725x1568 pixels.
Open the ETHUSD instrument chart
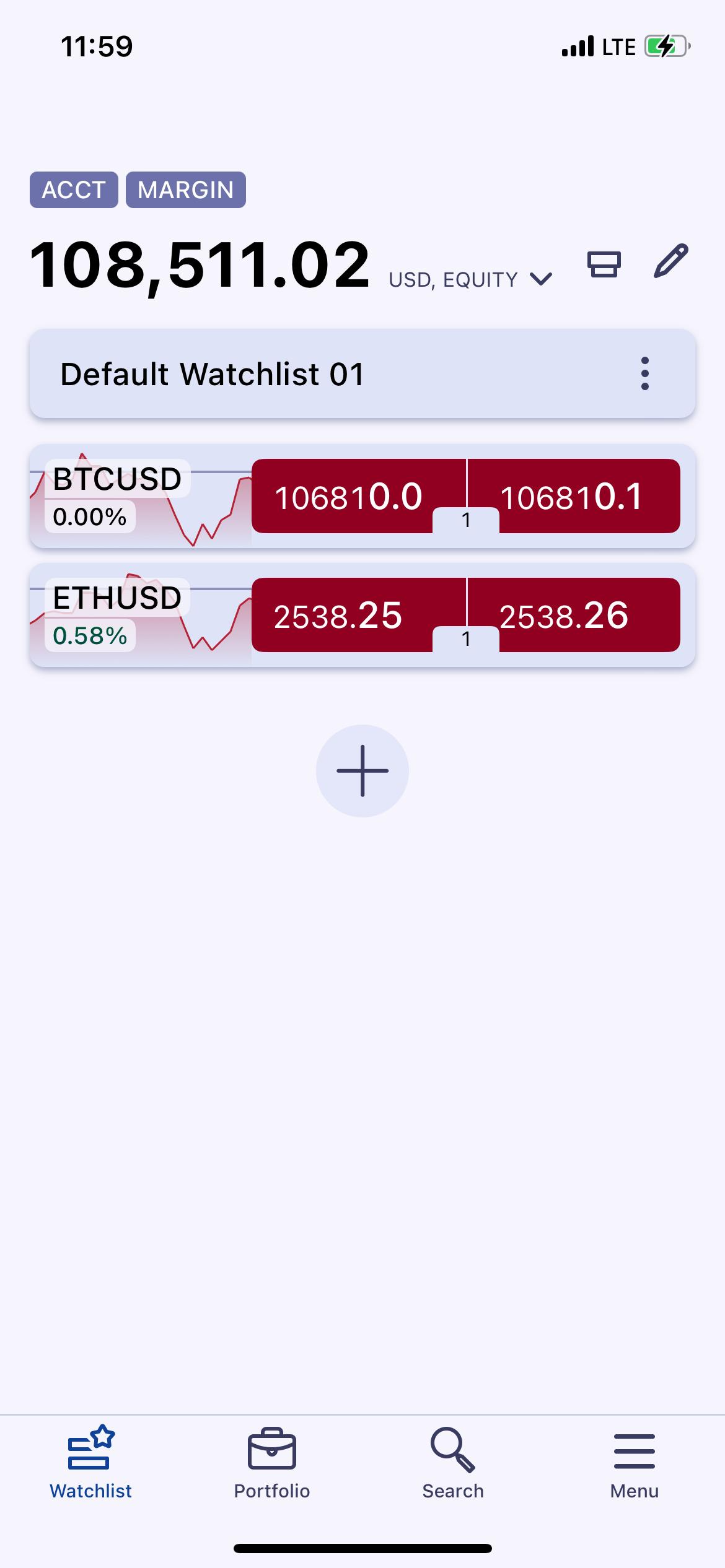(x=141, y=615)
